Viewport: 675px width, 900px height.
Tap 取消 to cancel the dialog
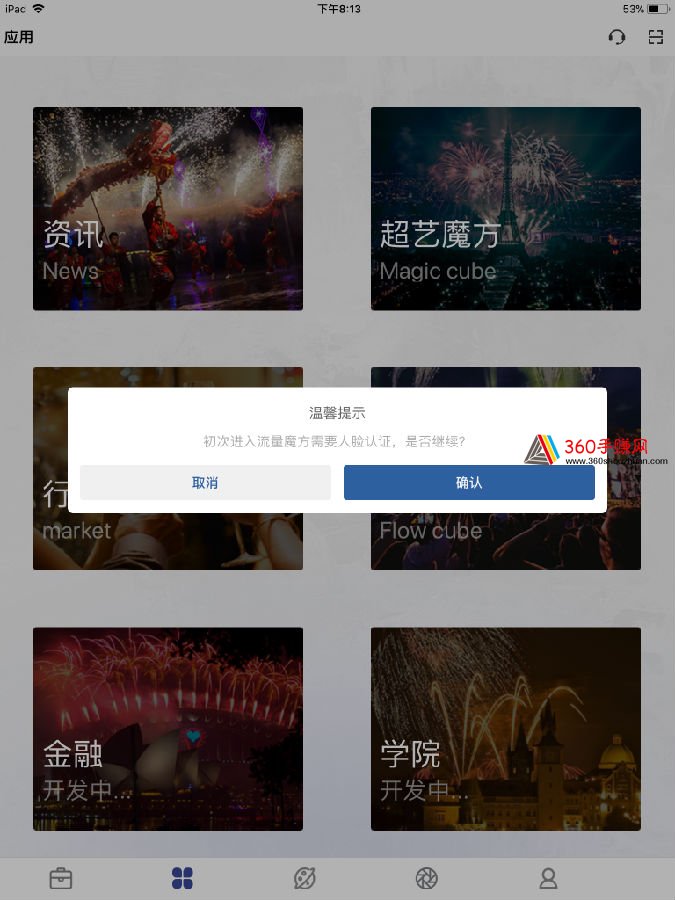coord(205,482)
